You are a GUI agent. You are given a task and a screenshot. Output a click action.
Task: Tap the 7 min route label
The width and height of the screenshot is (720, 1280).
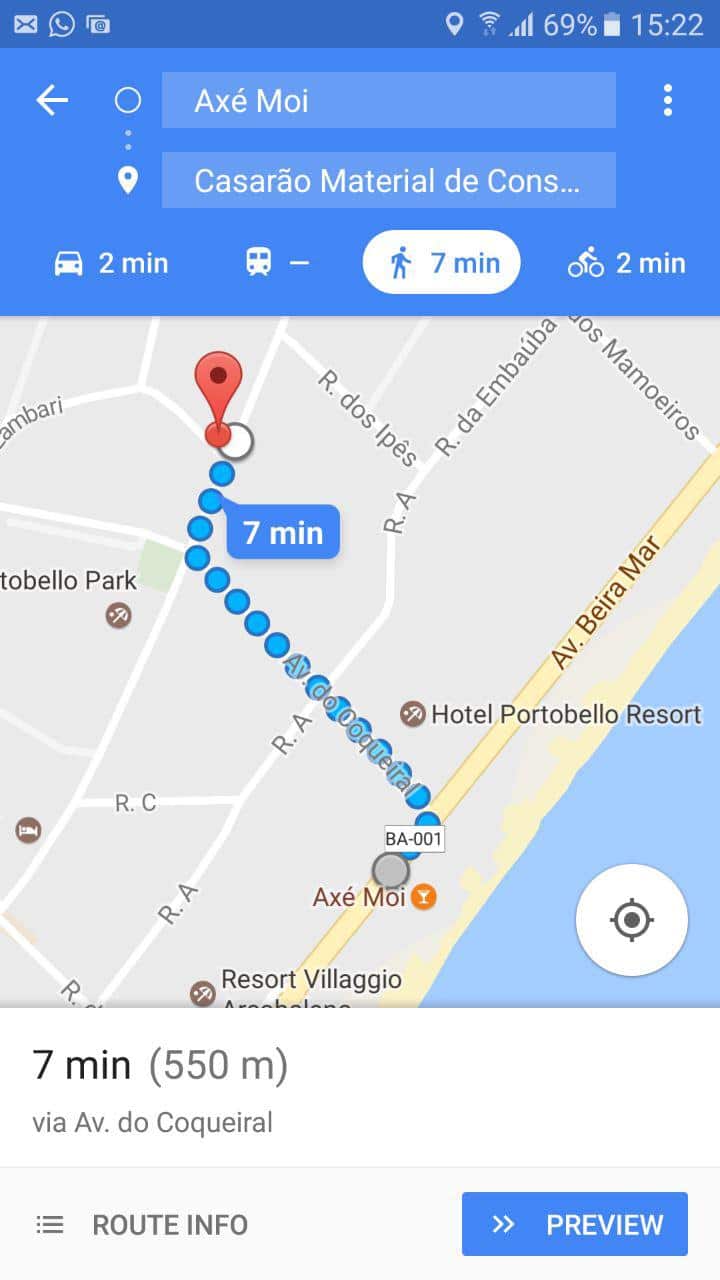283,532
